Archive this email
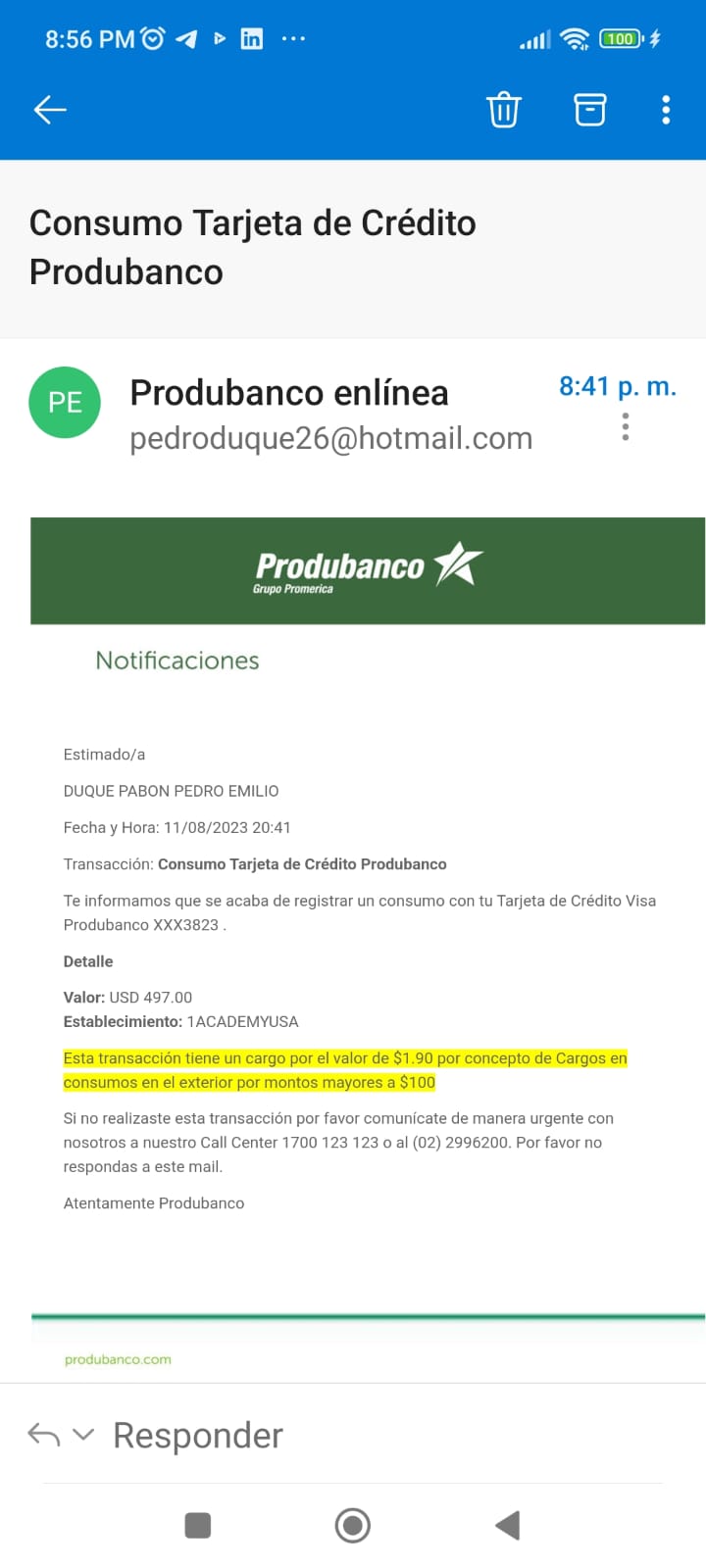This screenshot has width=706, height=1568. click(589, 110)
